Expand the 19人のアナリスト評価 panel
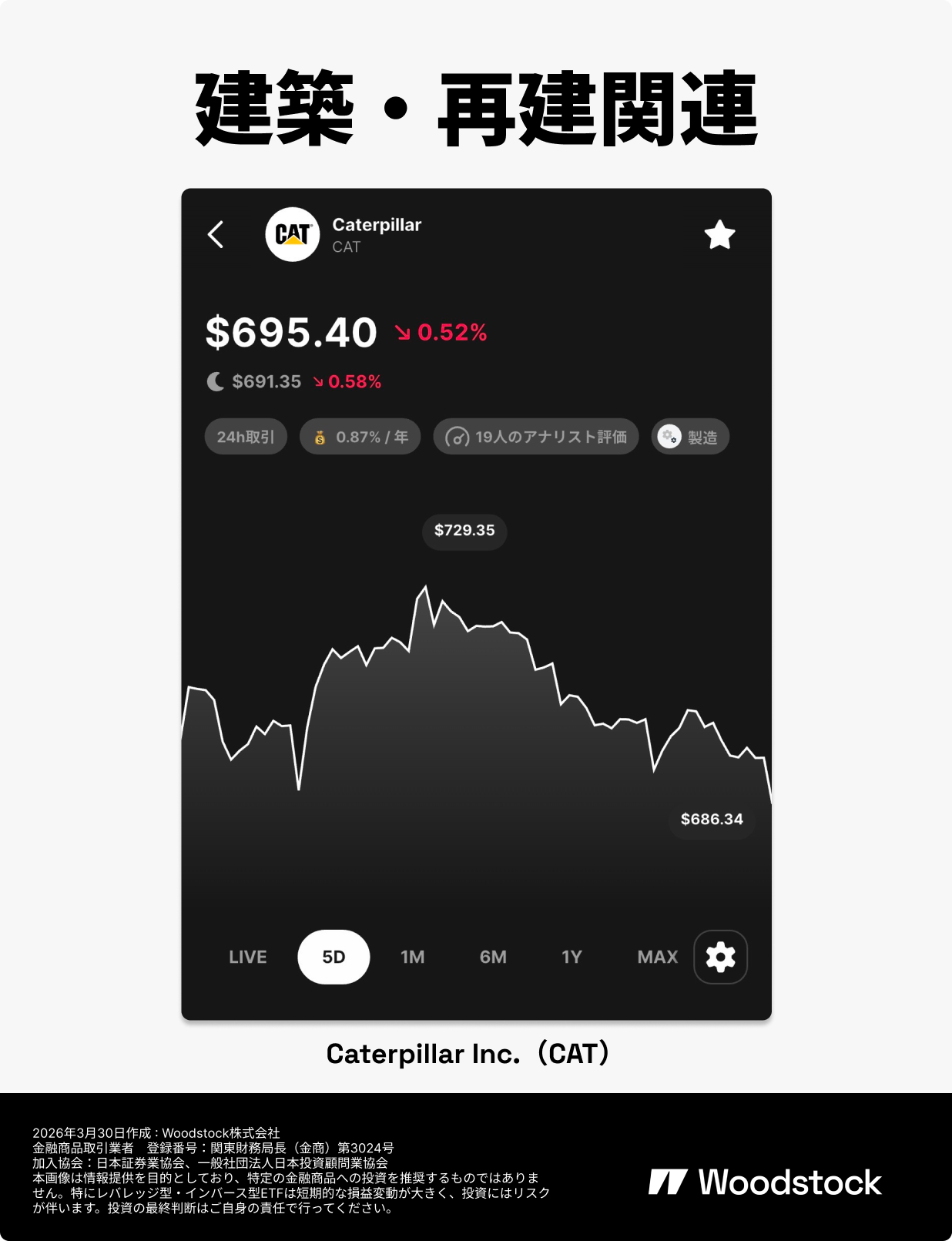Screen dimensions: 952x1241 click(x=535, y=436)
